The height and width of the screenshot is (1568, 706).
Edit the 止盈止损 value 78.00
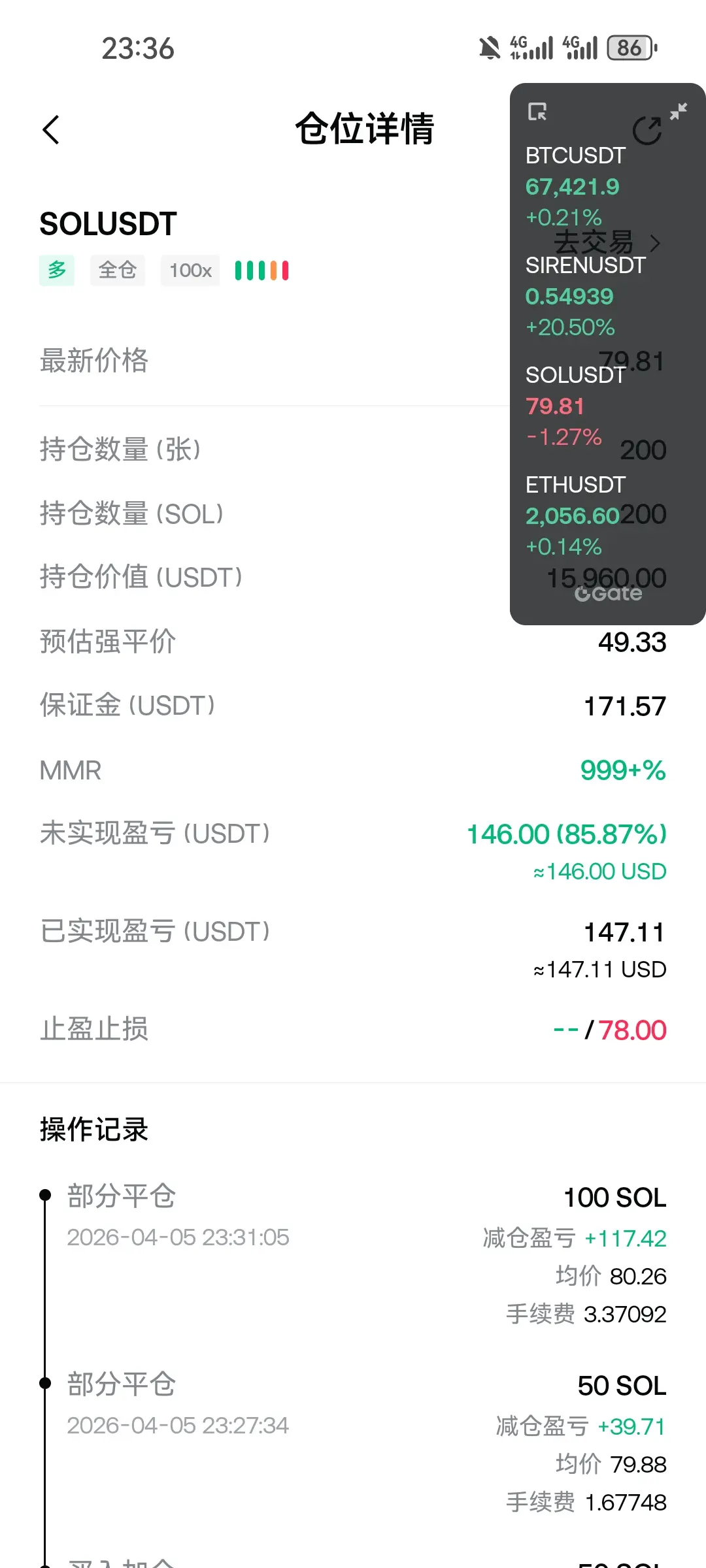pyautogui.click(x=632, y=1030)
